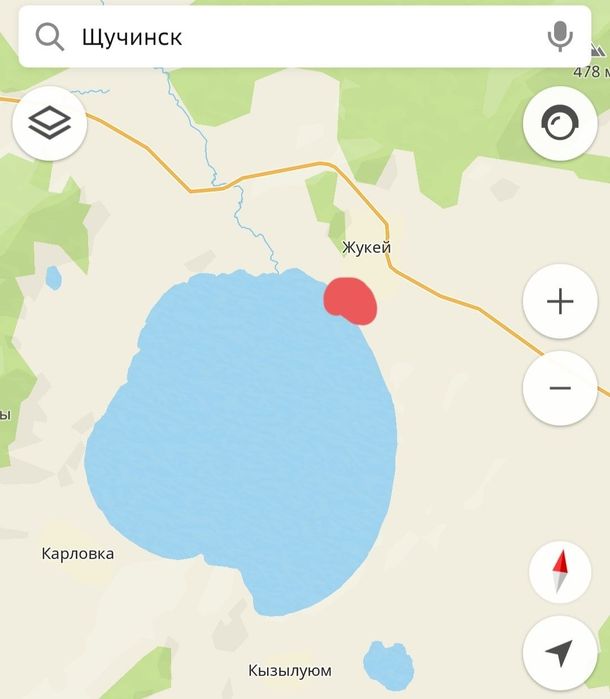Open the voice assistant round button
This screenshot has height=699, width=610.
coord(560,123)
